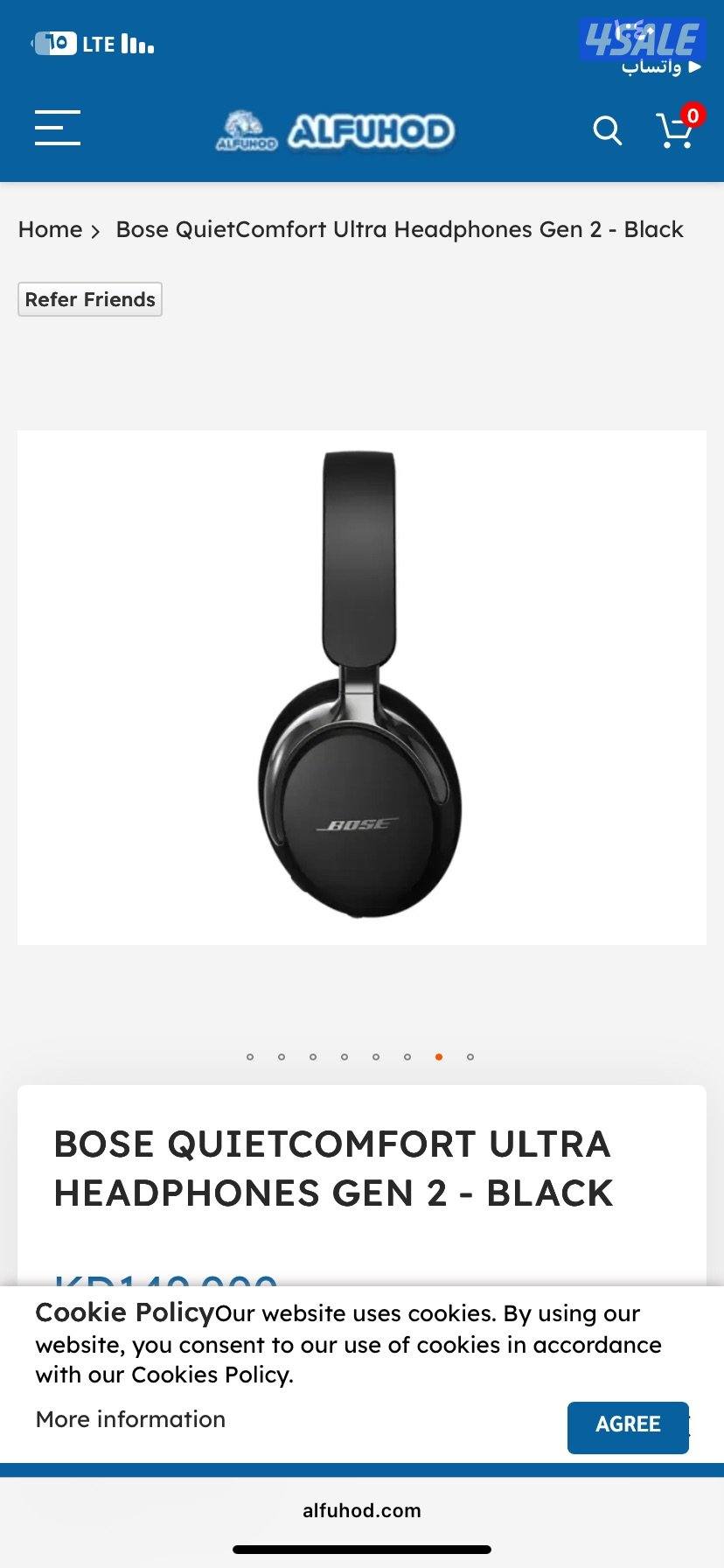This screenshot has height=1568, width=724.
Task: Tap the Refer Friends button
Action: coord(90,299)
